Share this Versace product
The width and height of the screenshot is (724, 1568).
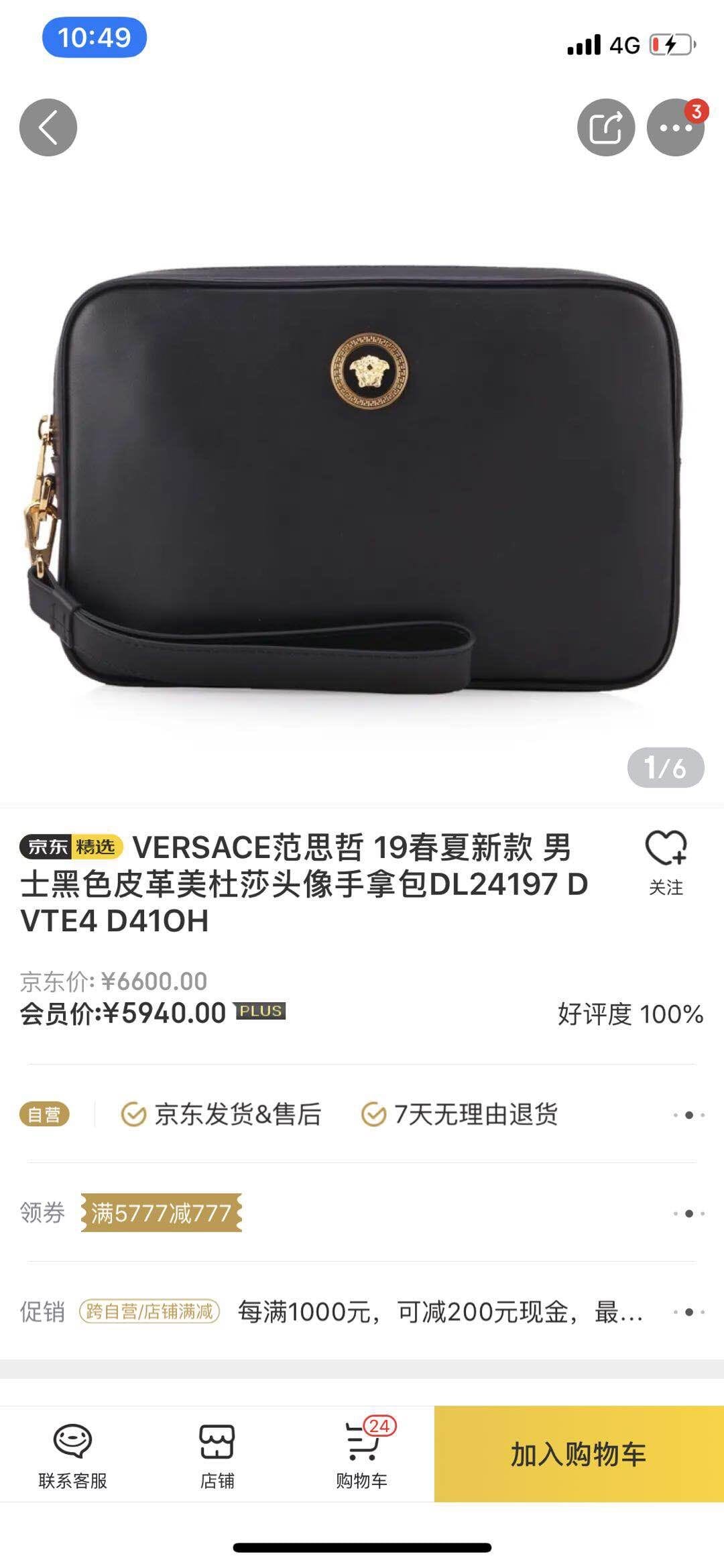(x=605, y=127)
